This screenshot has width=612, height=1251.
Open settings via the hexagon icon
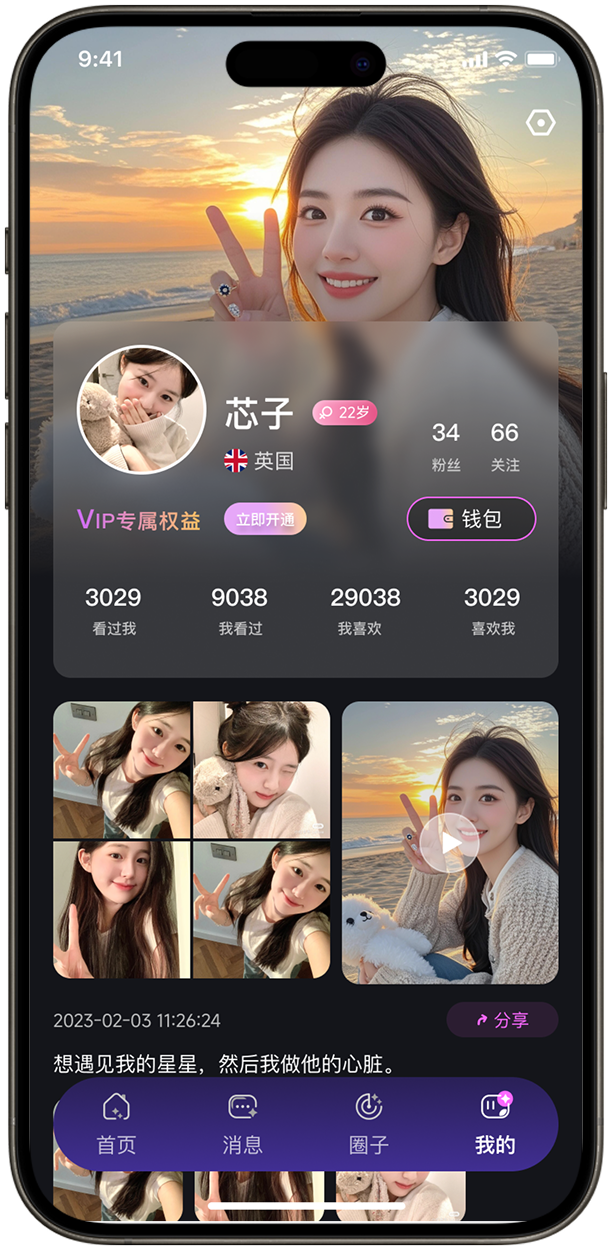540,123
